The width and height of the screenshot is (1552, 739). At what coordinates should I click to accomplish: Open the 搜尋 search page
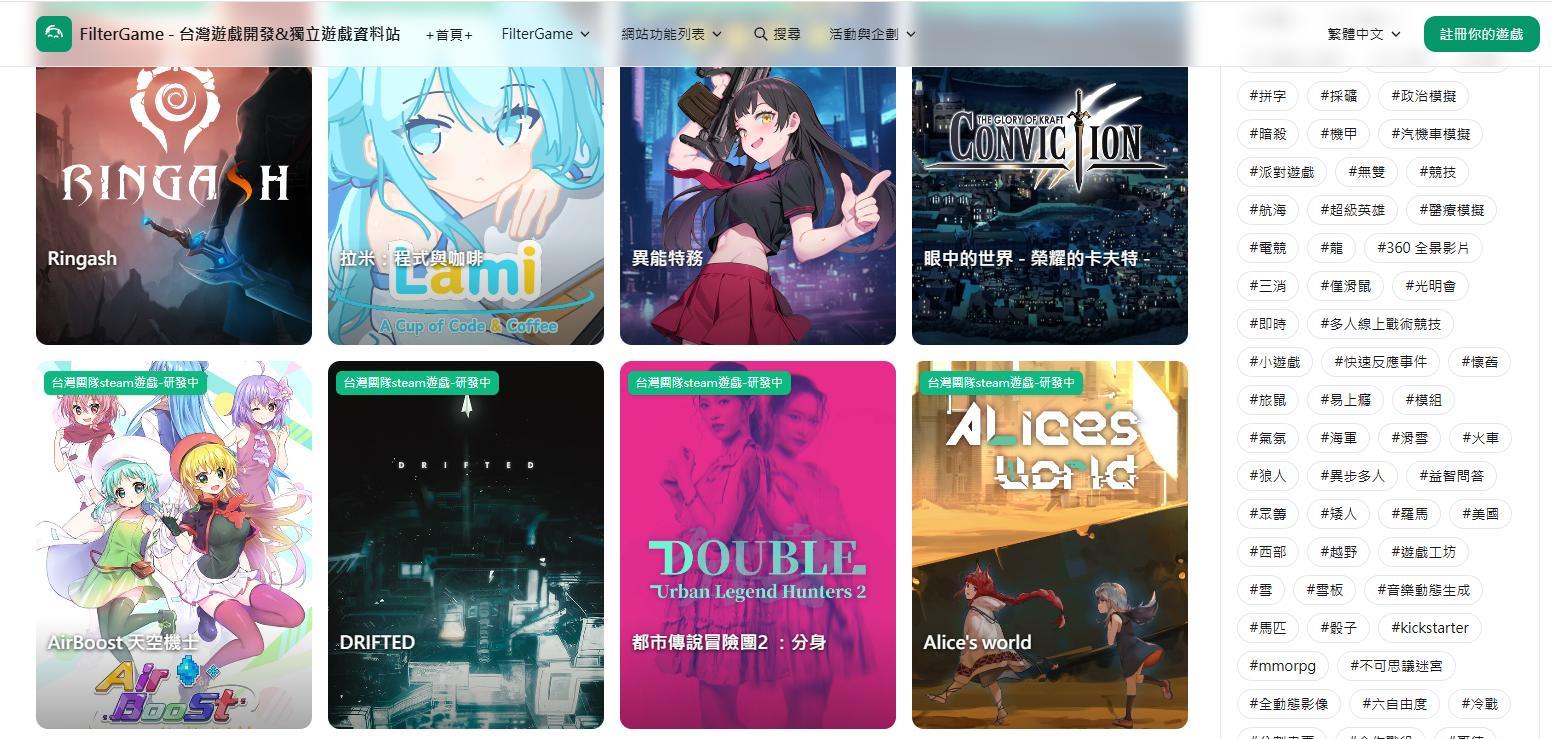pos(777,34)
